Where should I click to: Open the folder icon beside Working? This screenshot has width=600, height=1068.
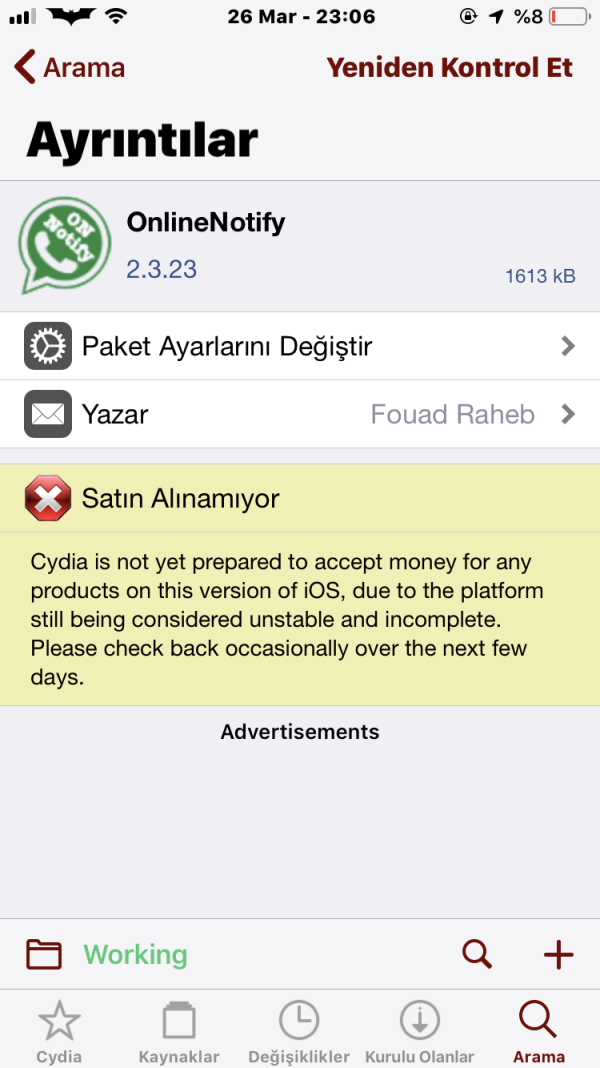pos(43,955)
